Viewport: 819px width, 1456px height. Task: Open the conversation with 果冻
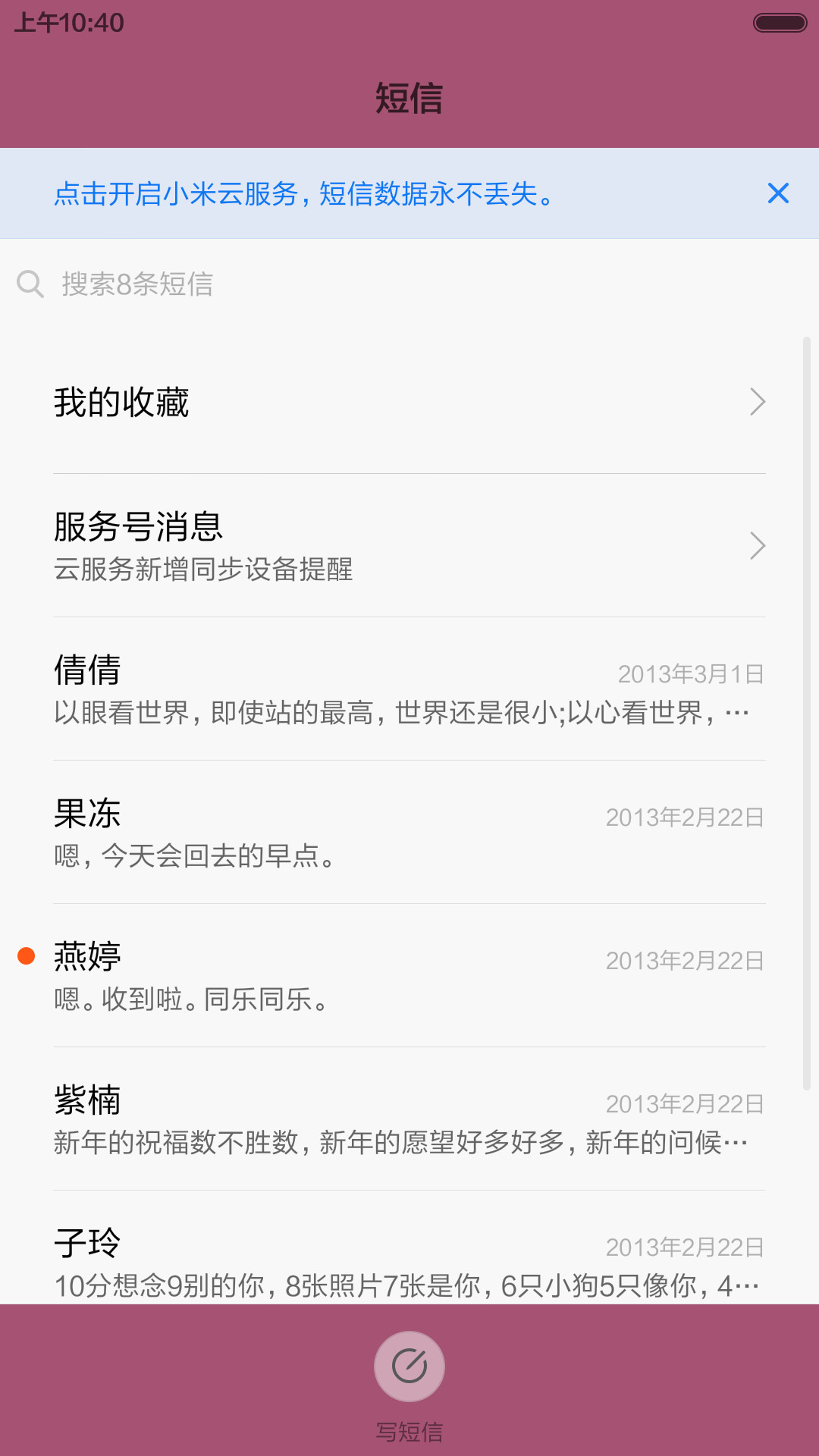coord(409,833)
